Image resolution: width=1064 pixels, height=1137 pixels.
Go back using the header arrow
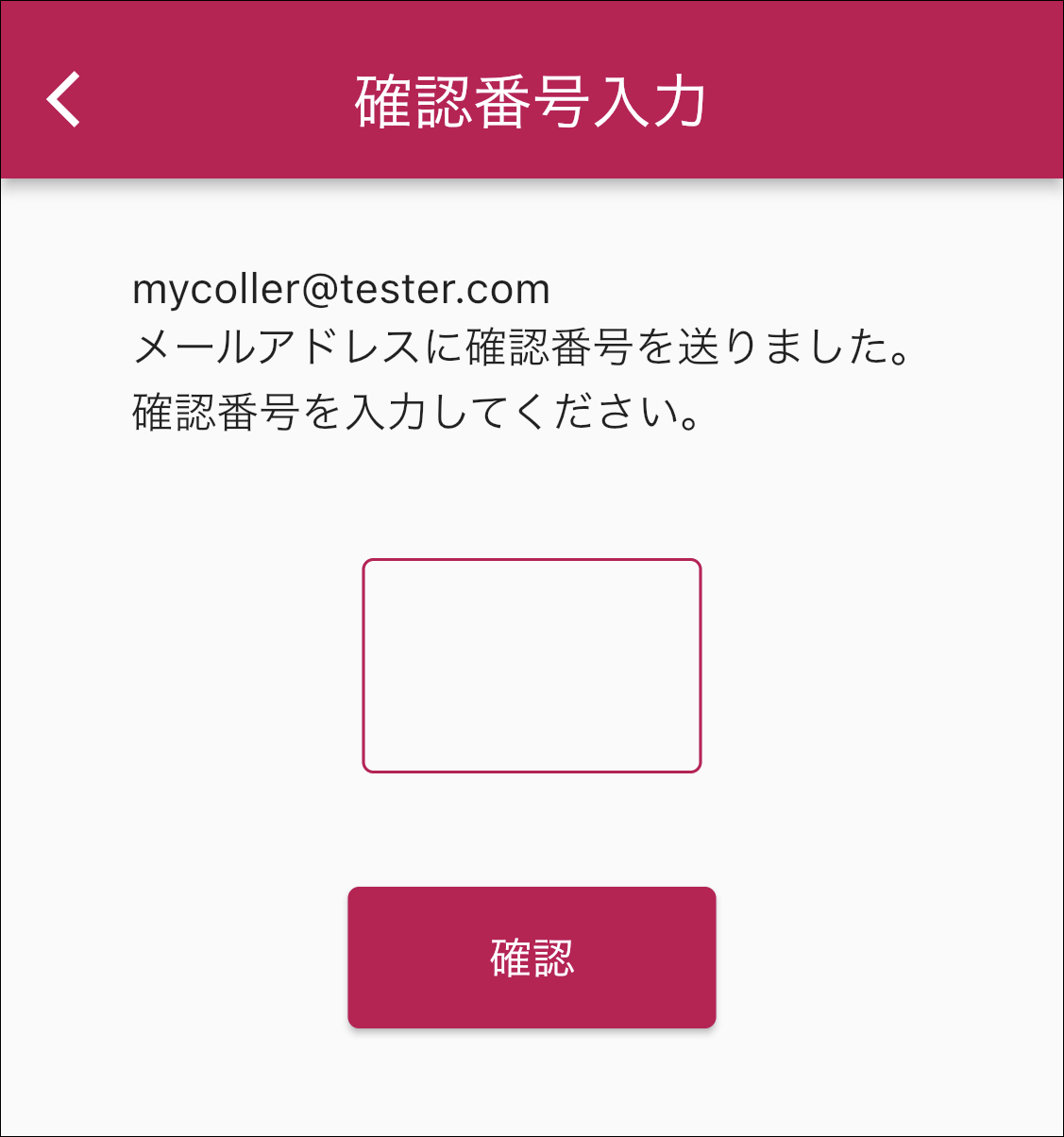point(64,99)
